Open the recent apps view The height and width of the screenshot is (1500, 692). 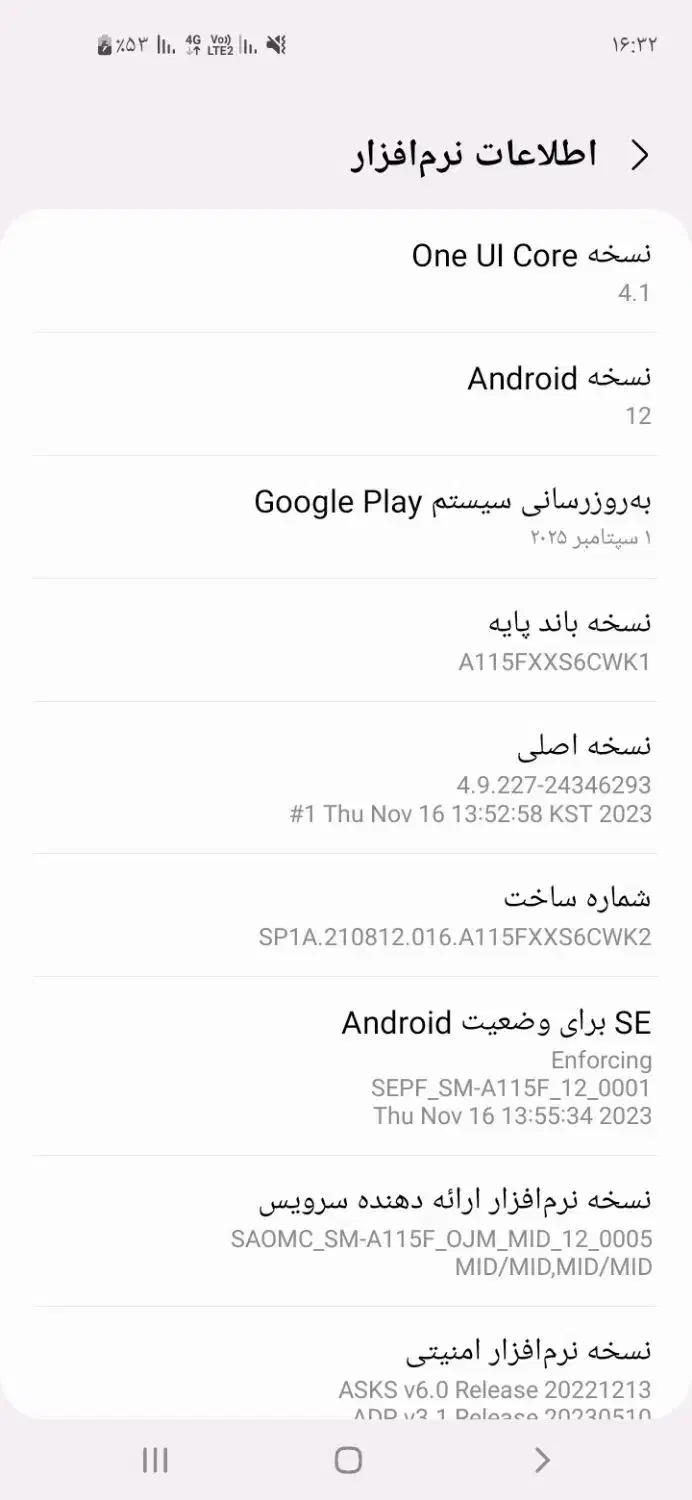pos(155,1460)
